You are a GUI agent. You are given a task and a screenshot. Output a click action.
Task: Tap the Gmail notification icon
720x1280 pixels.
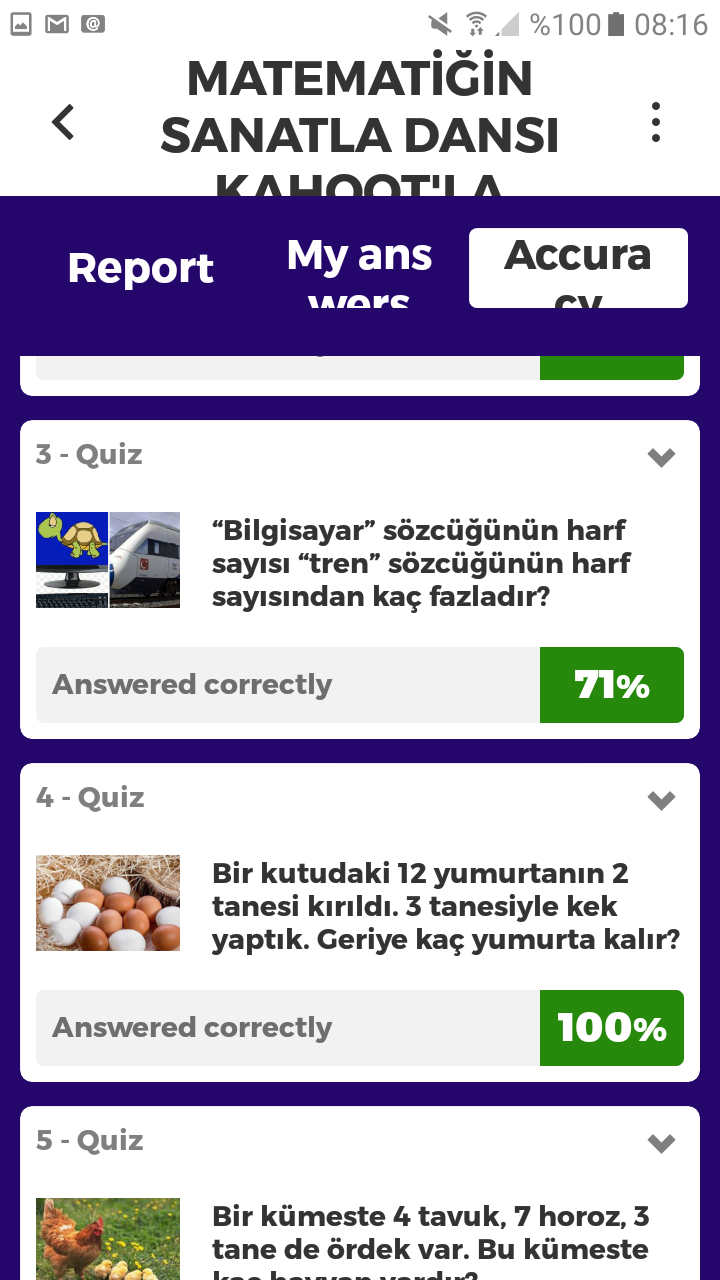[56, 23]
